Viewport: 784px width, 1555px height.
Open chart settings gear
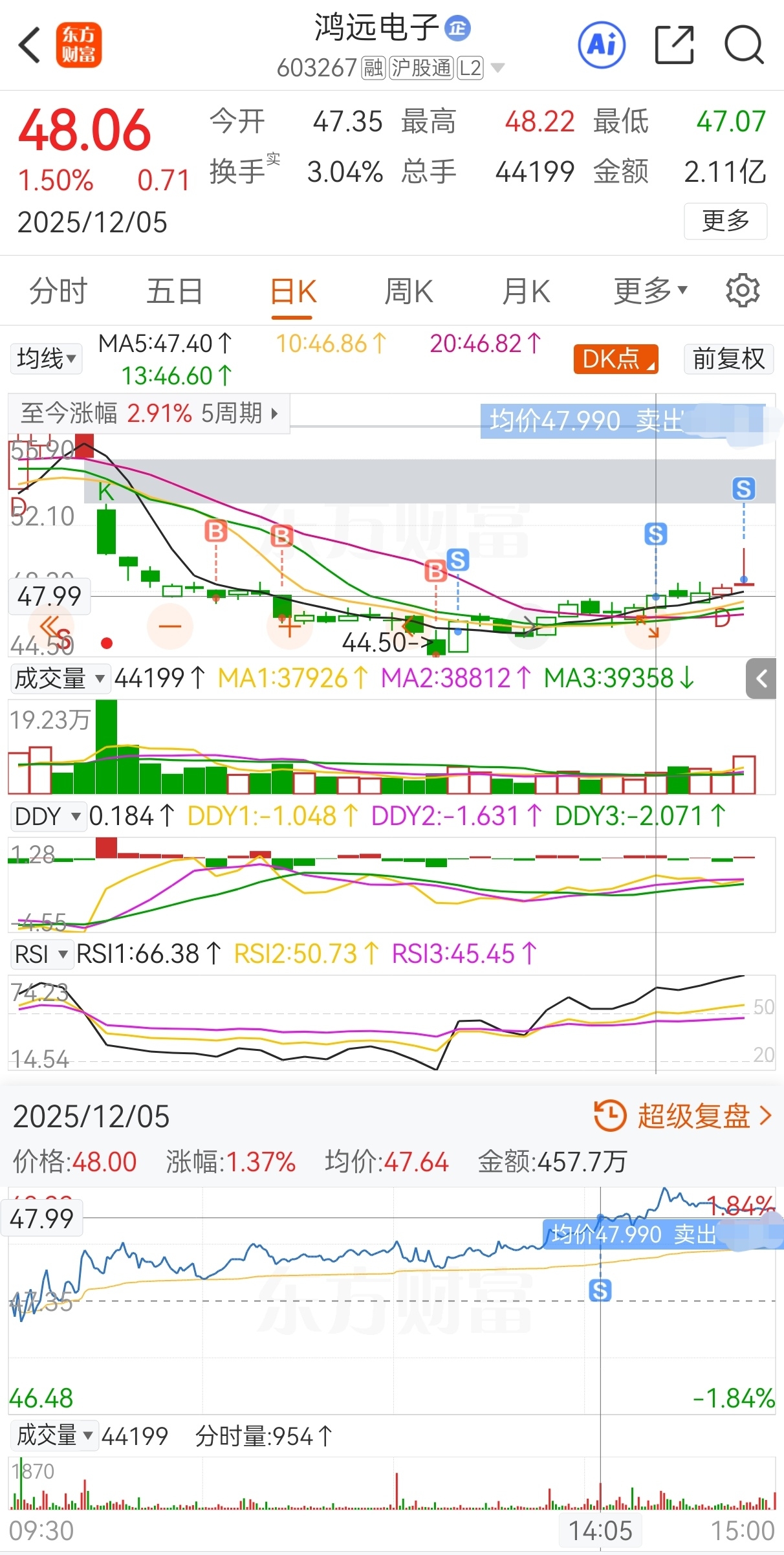tap(743, 291)
